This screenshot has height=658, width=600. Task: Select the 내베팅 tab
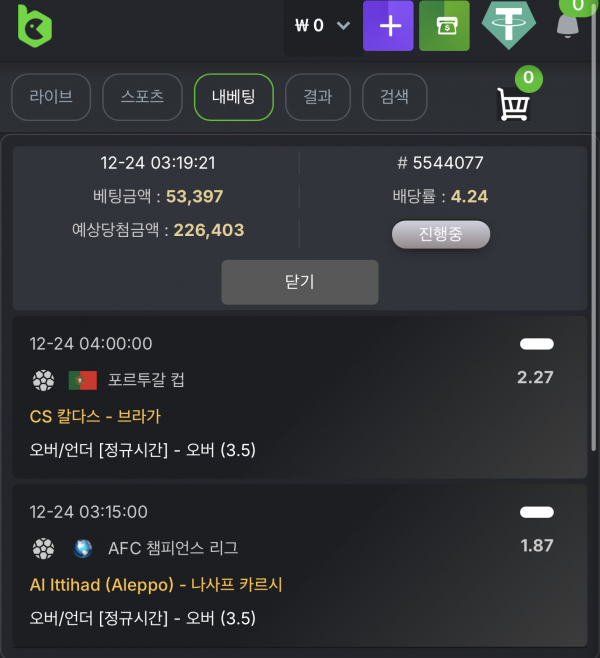(x=233, y=98)
